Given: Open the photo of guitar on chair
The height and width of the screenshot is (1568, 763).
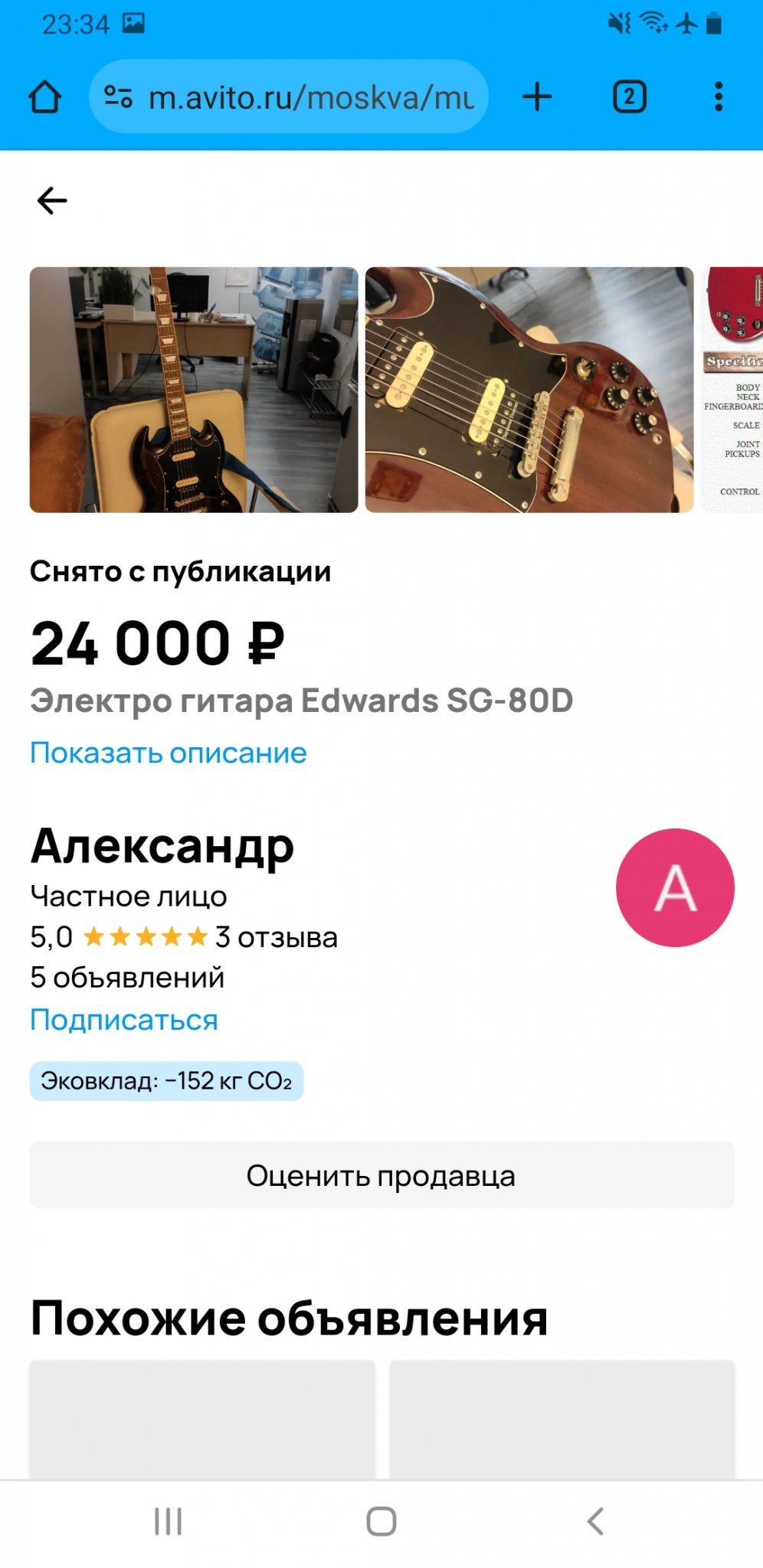Looking at the screenshot, I should tap(194, 390).
